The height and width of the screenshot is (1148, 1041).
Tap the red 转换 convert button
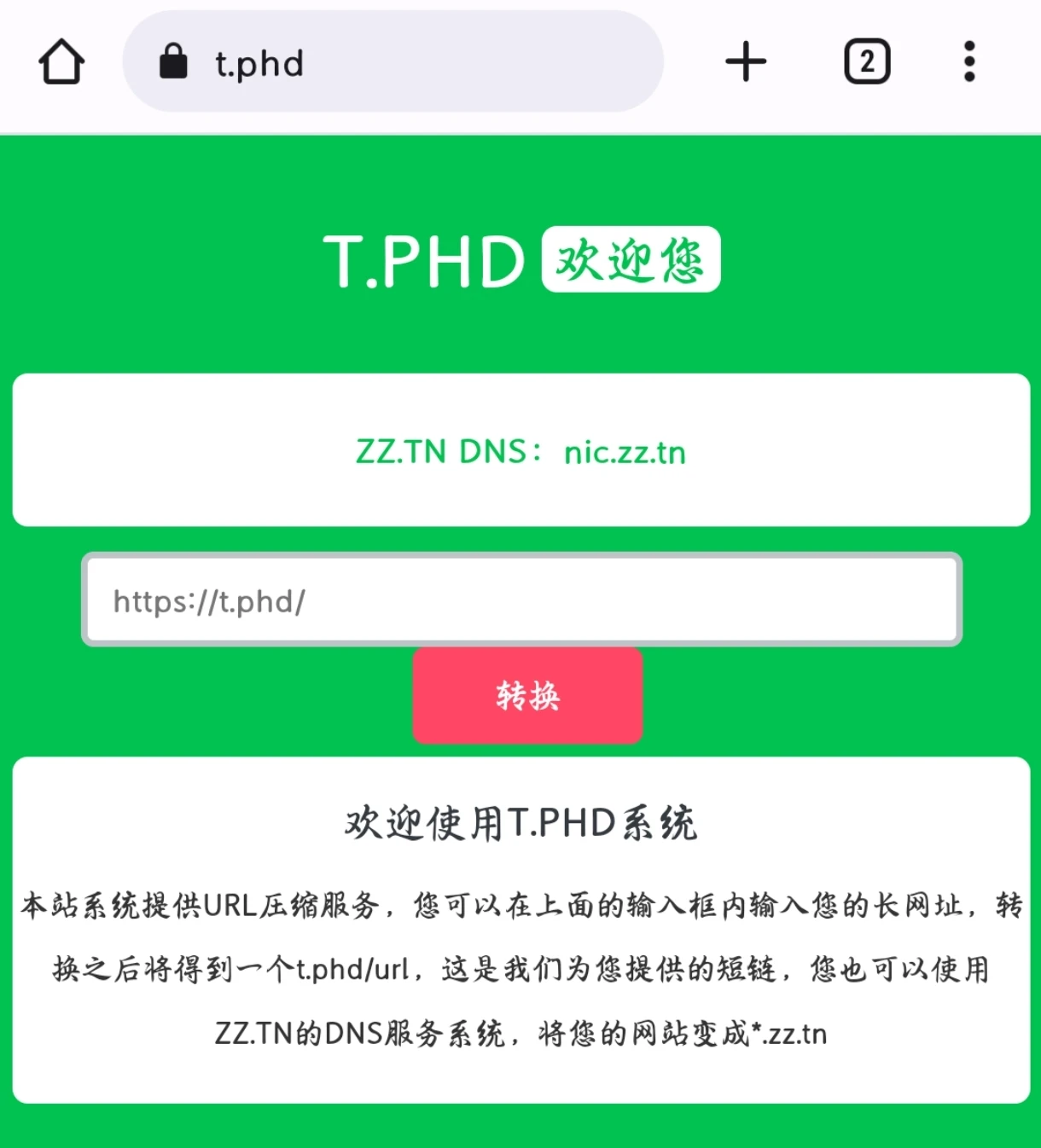coord(527,696)
